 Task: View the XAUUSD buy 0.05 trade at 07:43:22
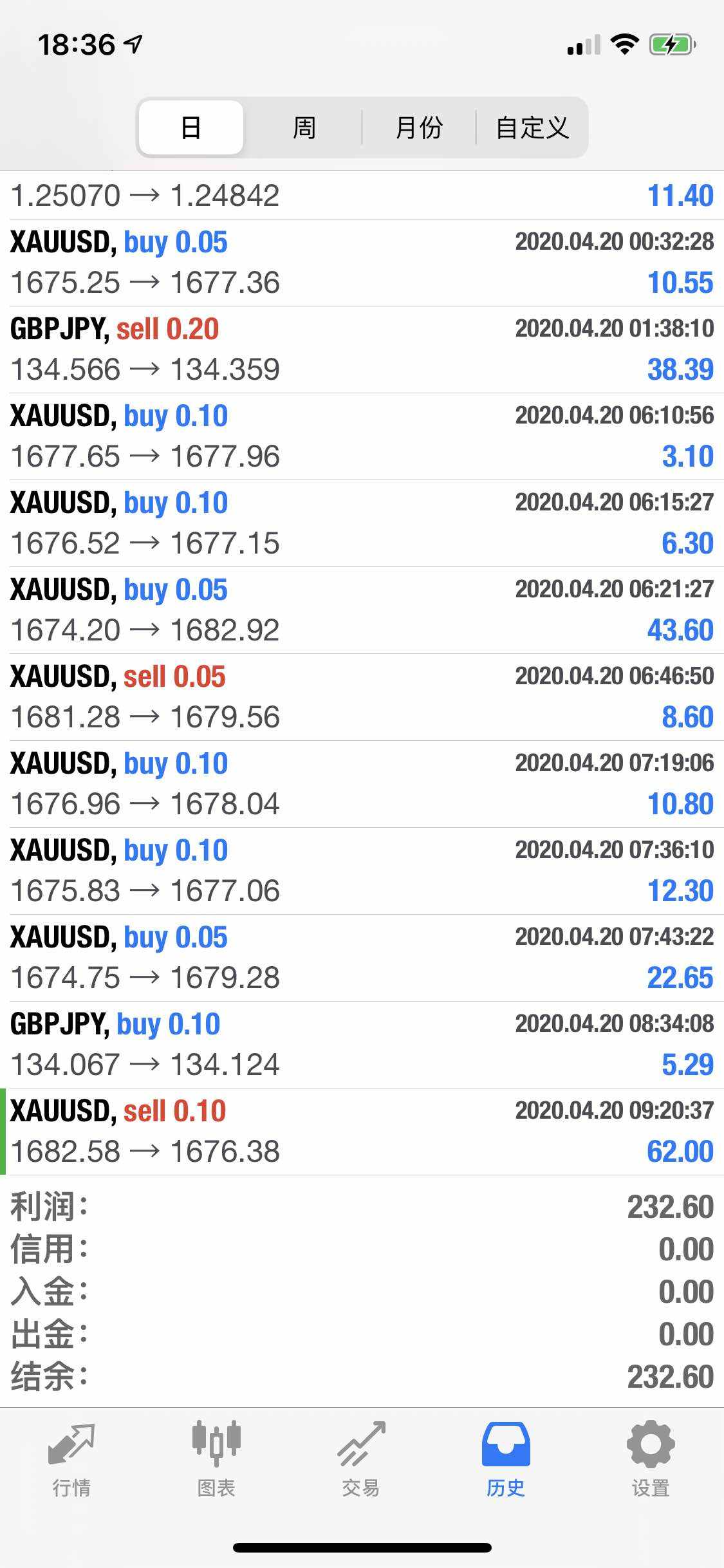coord(362,958)
